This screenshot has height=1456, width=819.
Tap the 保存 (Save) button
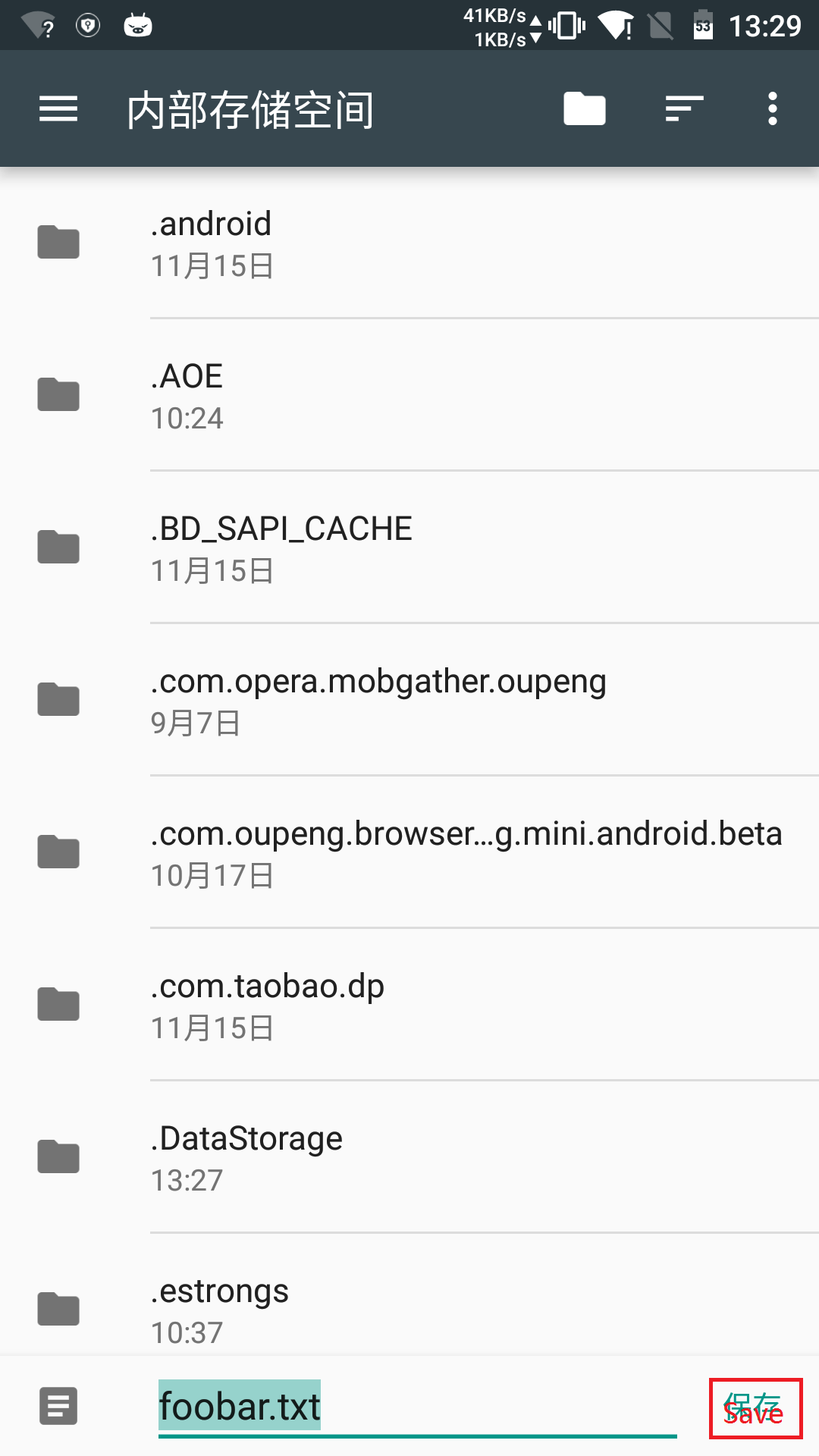pos(755,1408)
